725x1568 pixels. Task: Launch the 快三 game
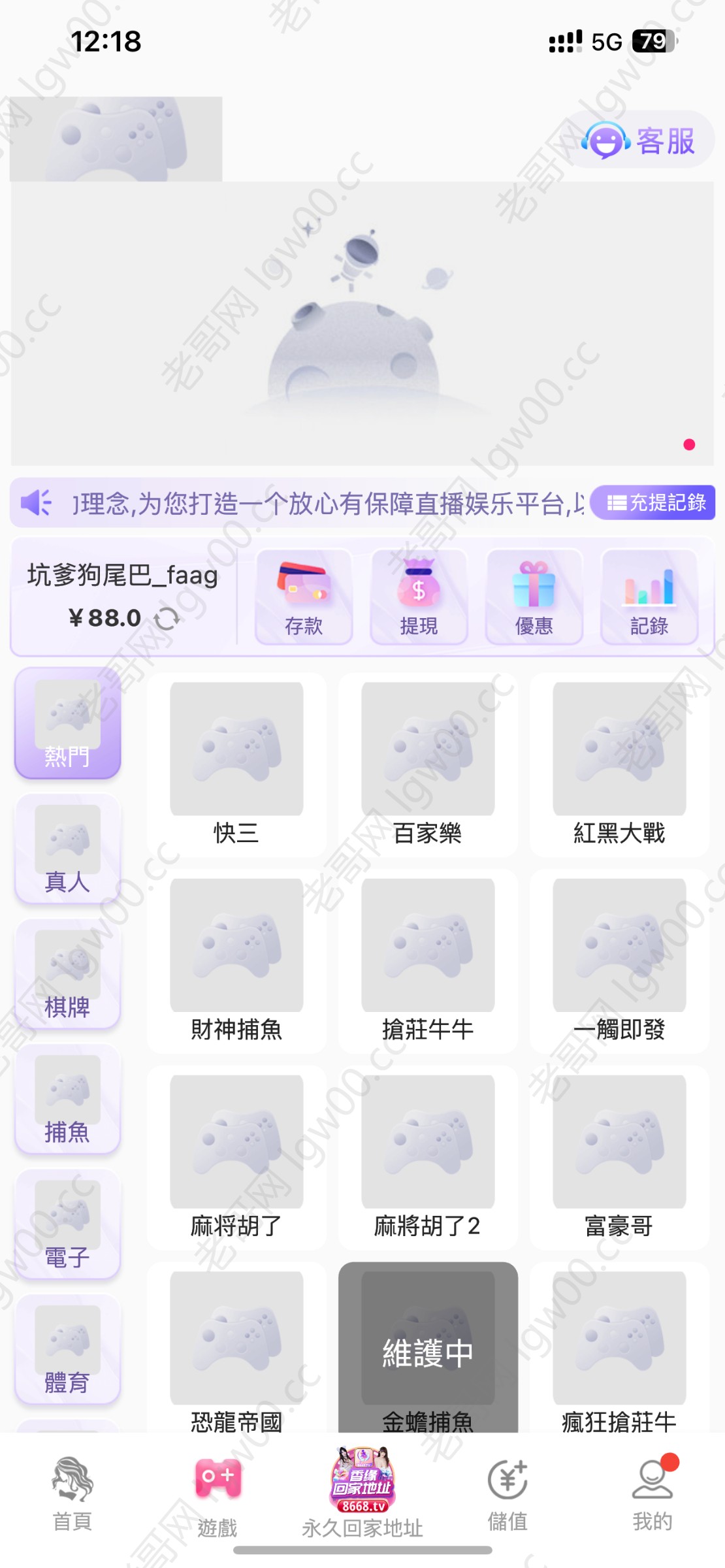[236, 764]
